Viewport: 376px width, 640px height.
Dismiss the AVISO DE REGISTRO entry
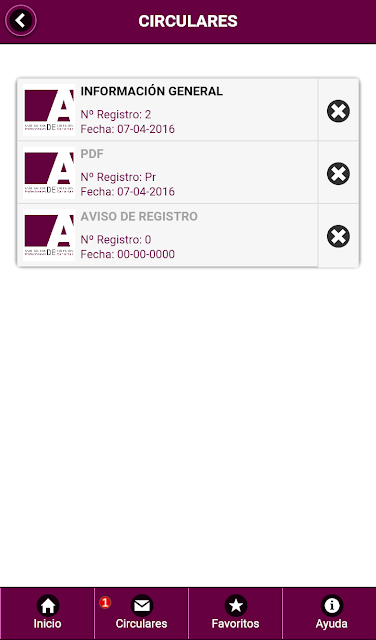(338, 236)
